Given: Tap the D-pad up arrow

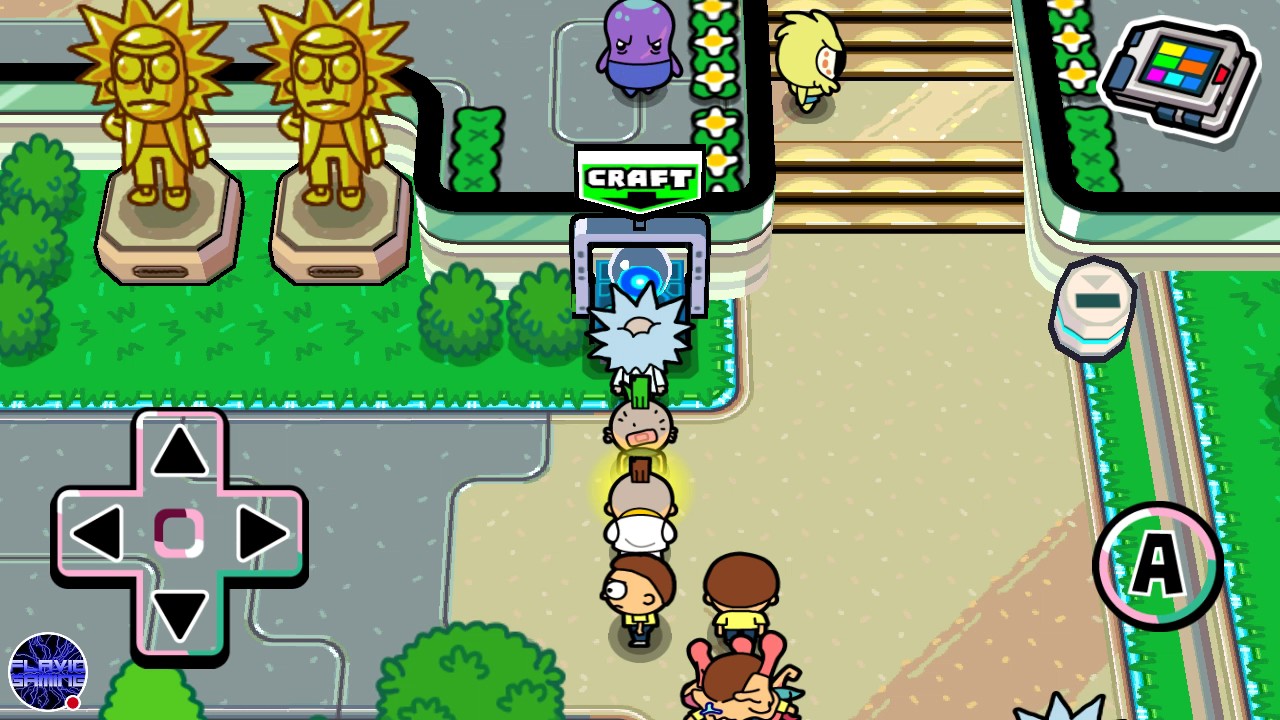Looking at the screenshot, I should (180, 453).
